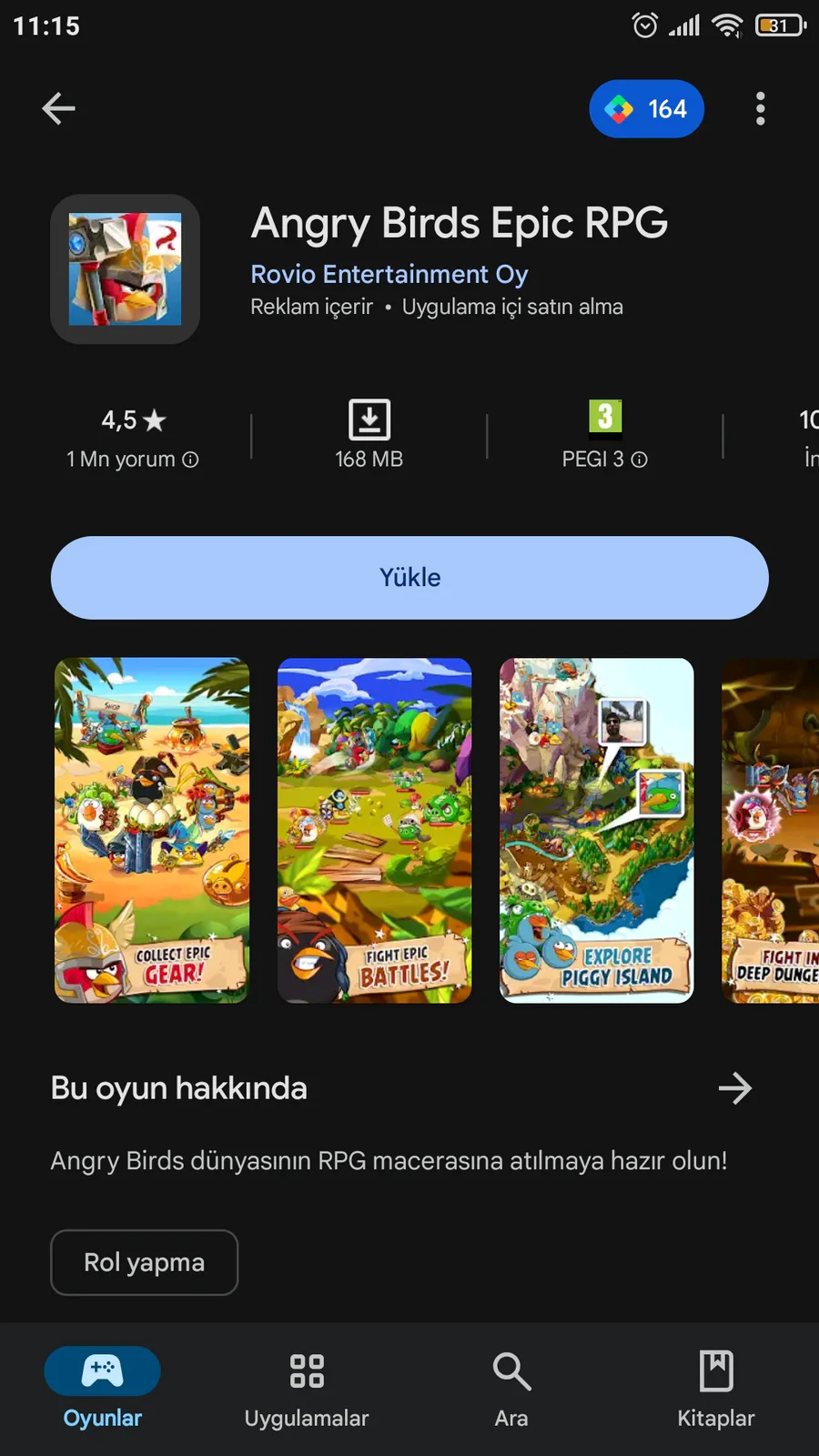The image size is (819, 1456).
Task: Open the Fight in Deep Dungeons screenshot
Action: click(x=771, y=830)
